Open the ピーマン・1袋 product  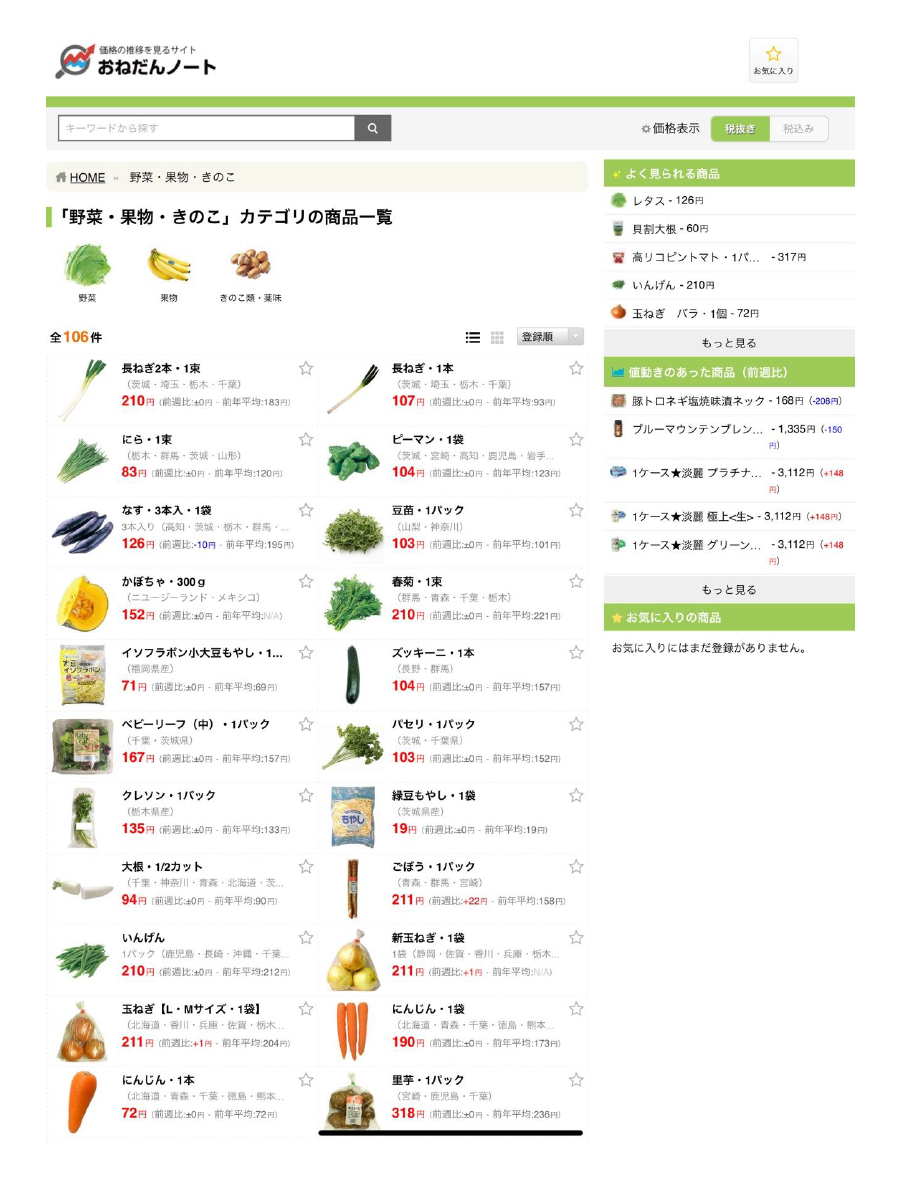428,440
